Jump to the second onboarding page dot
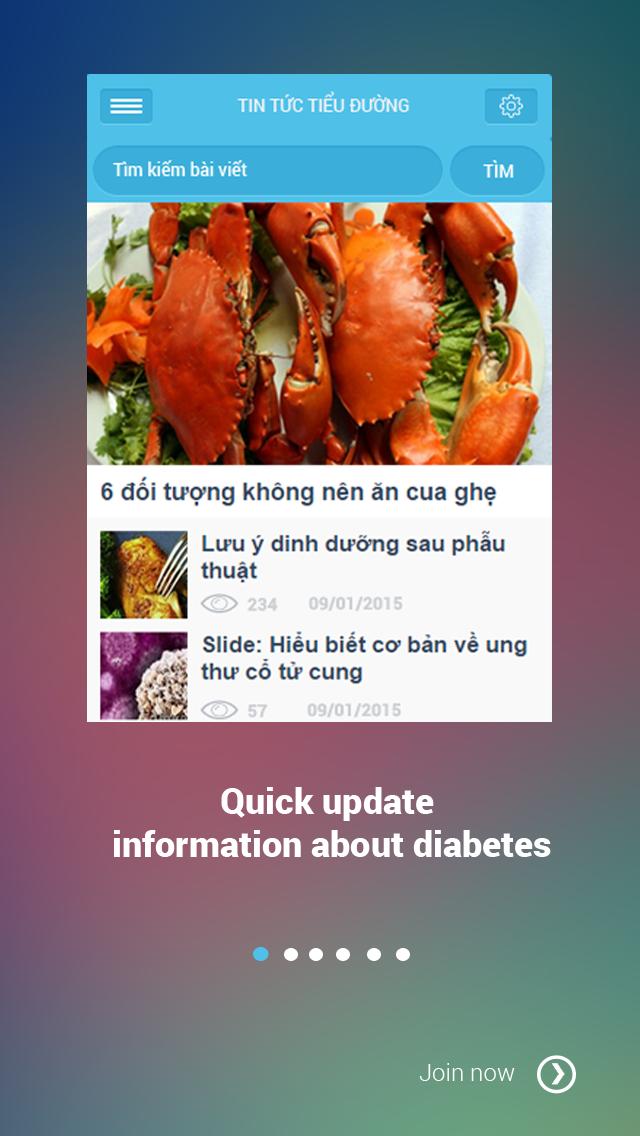Viewport: 640px width, 1136px height. point(291,954)
